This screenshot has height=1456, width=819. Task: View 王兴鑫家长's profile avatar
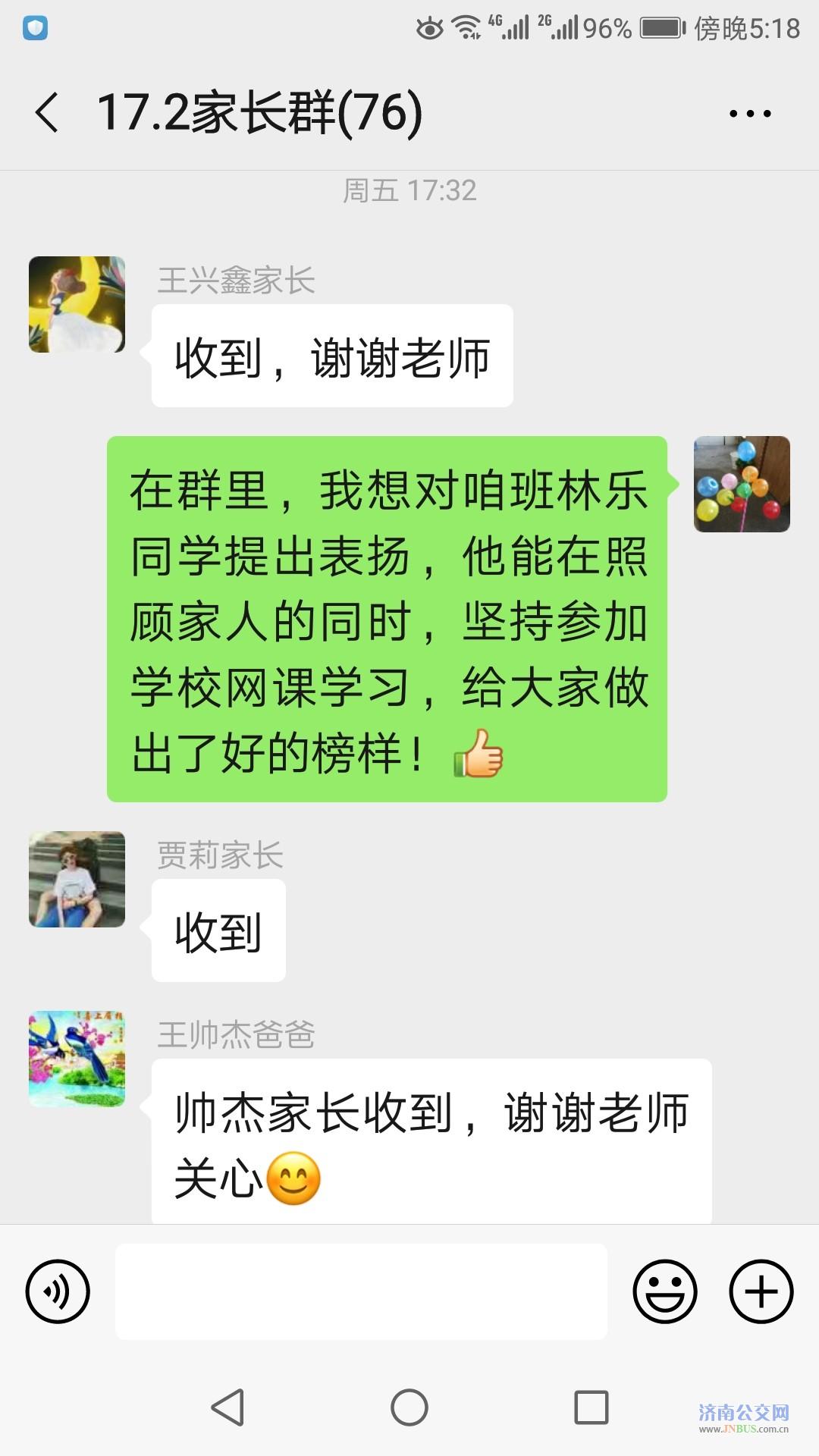tap(77, 304)
